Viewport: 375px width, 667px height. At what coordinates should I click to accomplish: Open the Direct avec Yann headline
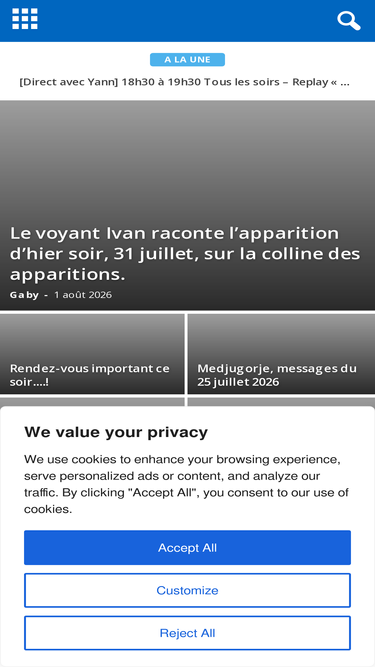(x=185, y=82)
